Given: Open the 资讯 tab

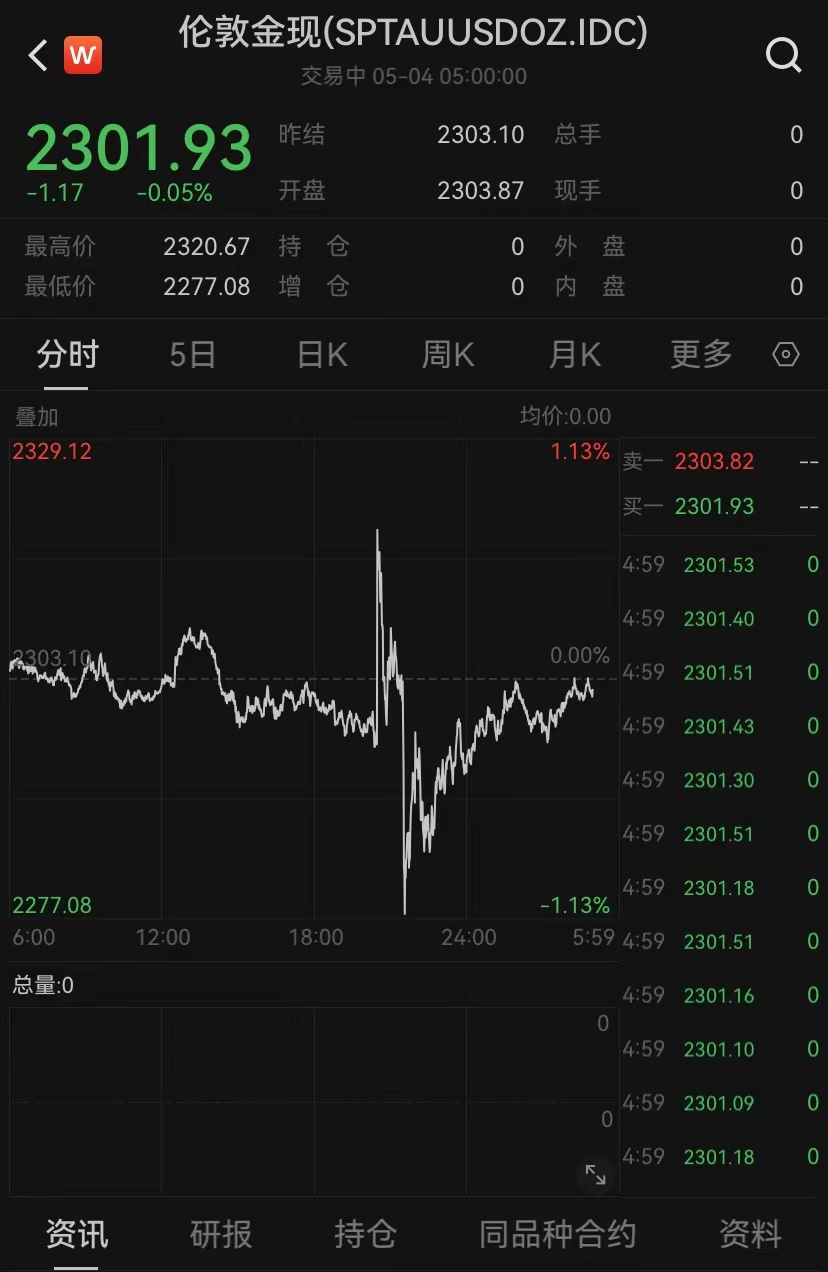Looking at the screenshot, I should click(76, 1235).
